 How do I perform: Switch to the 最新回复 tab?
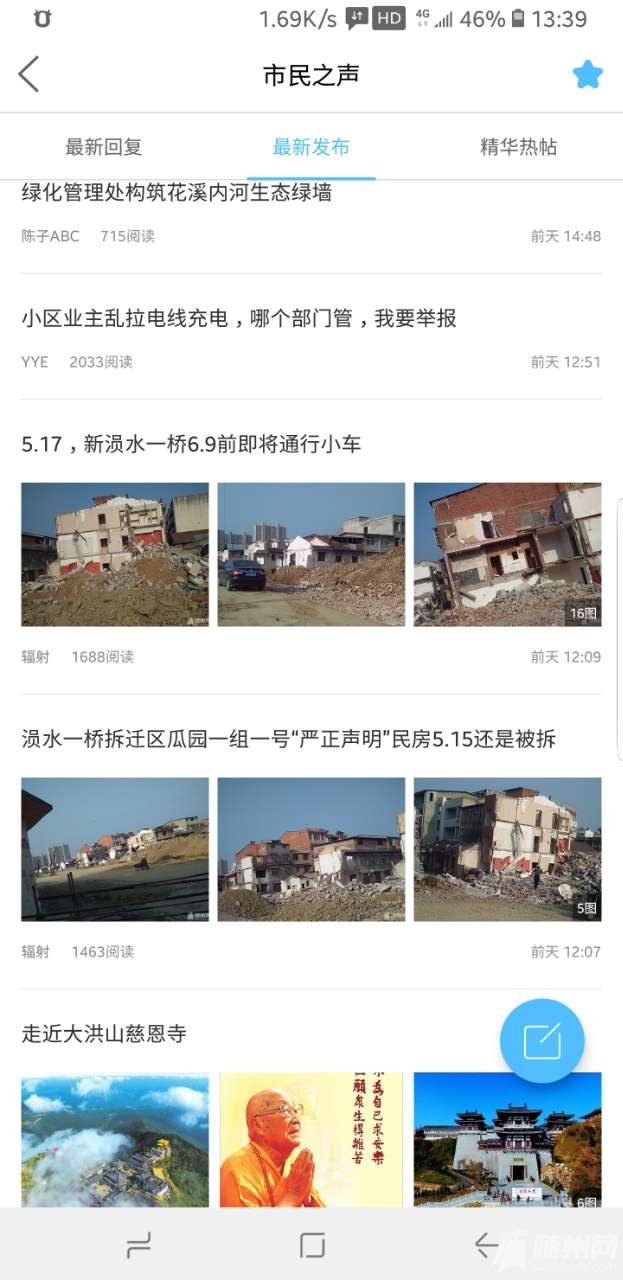(x=104, y=147)
